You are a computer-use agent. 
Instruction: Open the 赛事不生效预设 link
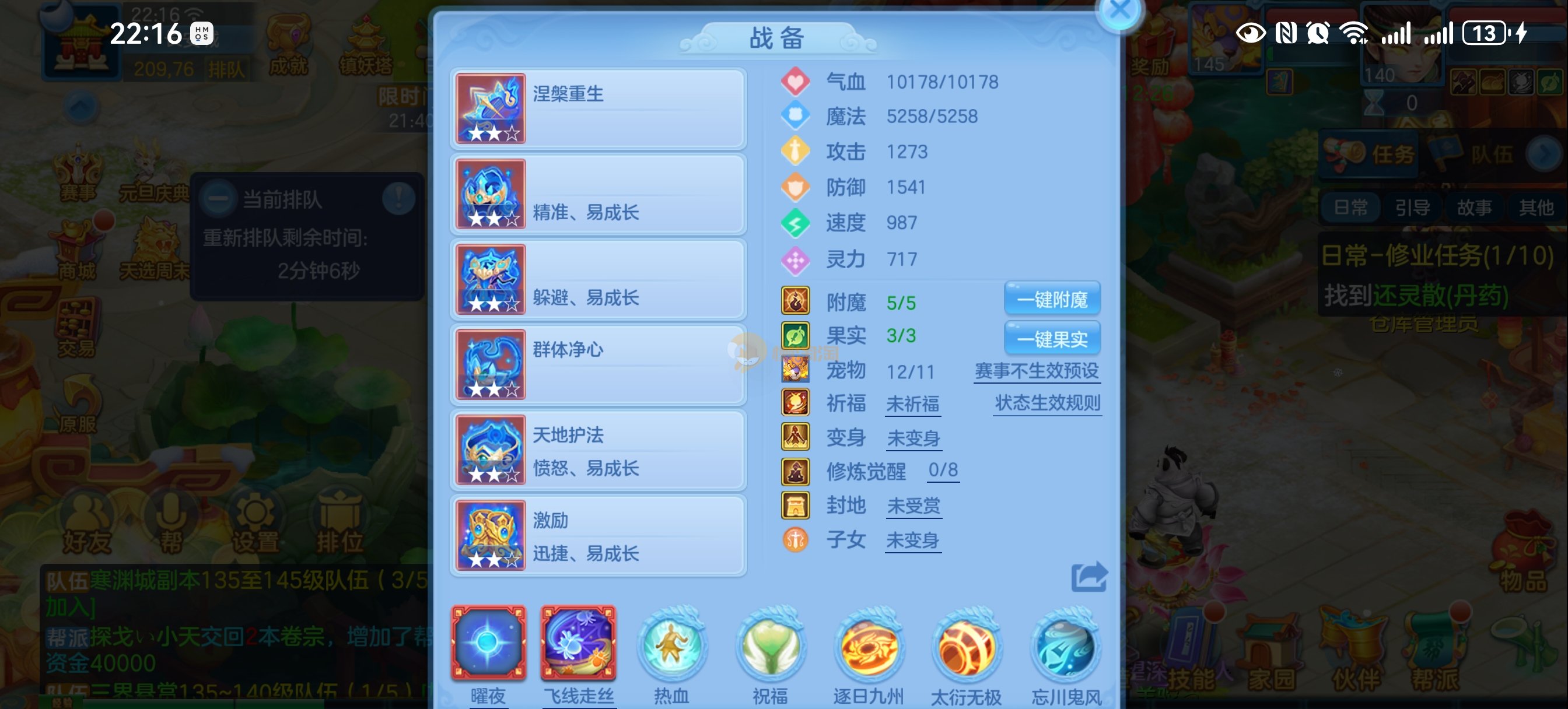[1037, 371]
